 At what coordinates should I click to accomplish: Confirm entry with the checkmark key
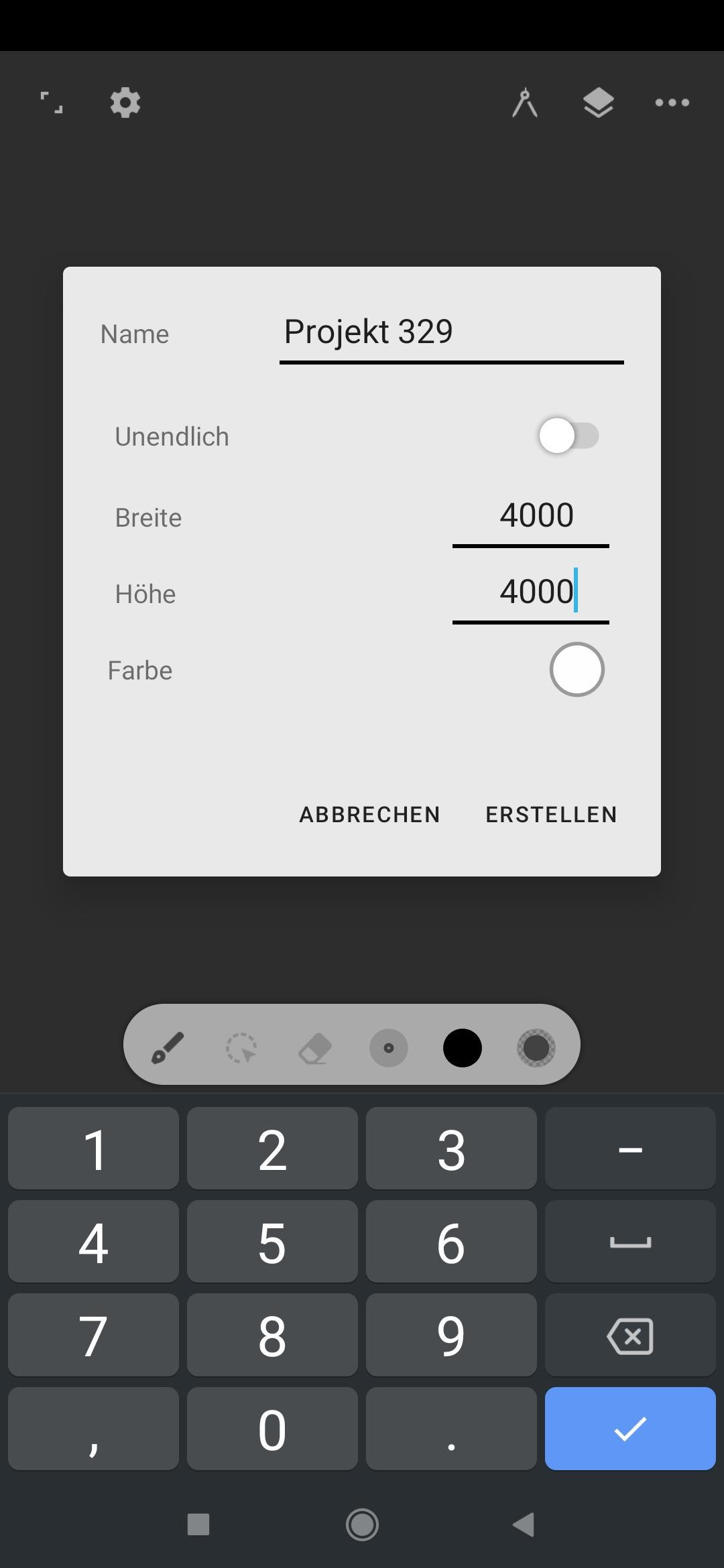click(630, 1429)
